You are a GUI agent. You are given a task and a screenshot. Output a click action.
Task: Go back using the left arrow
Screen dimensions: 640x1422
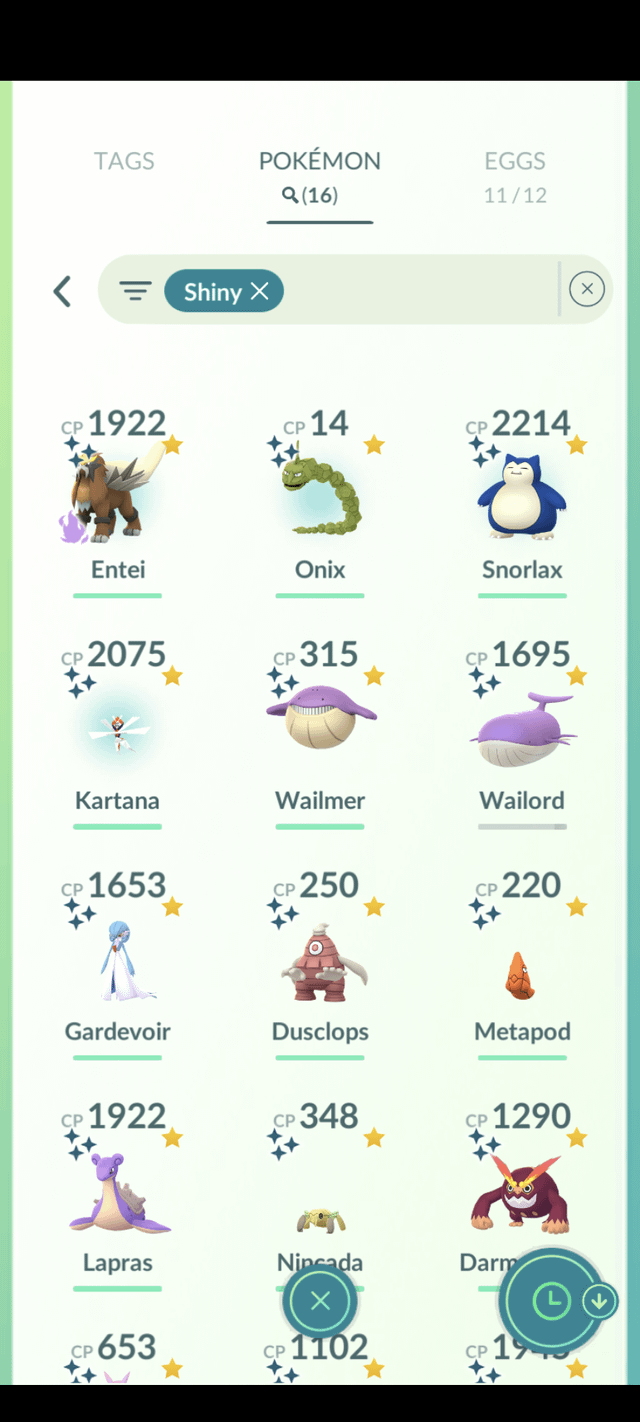pyautogui.click(x=62, y=292)
